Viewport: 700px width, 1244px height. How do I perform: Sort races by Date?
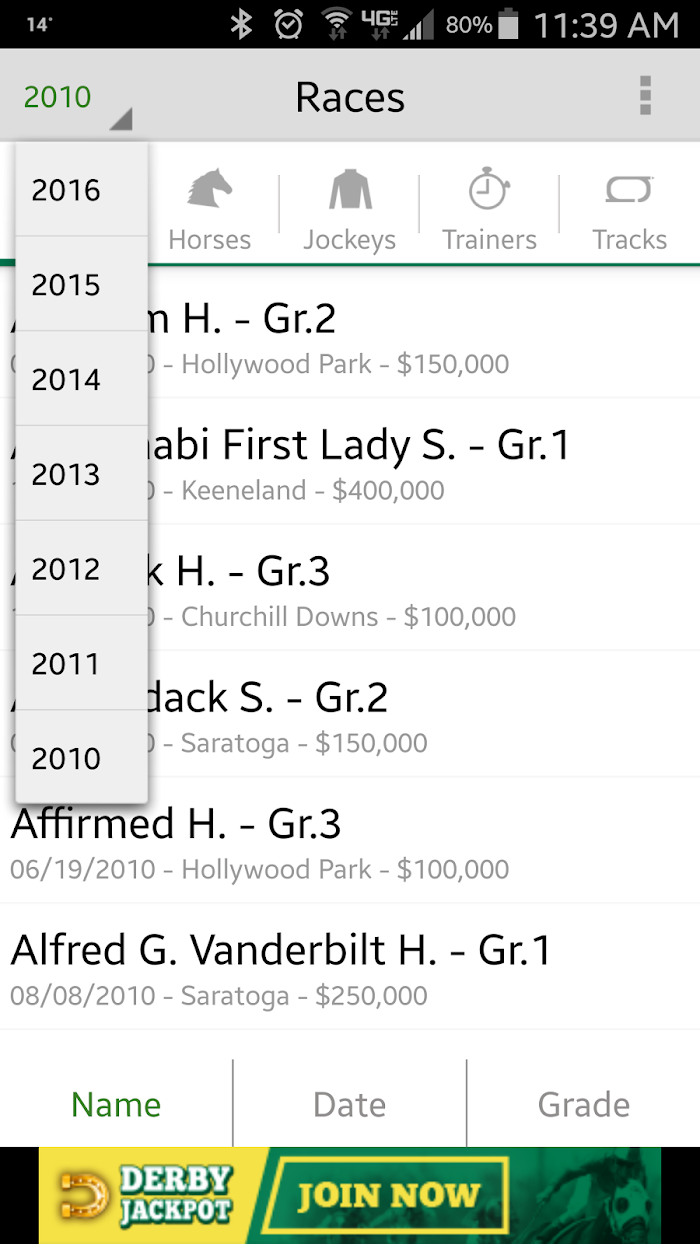(x=350, y=1104)
